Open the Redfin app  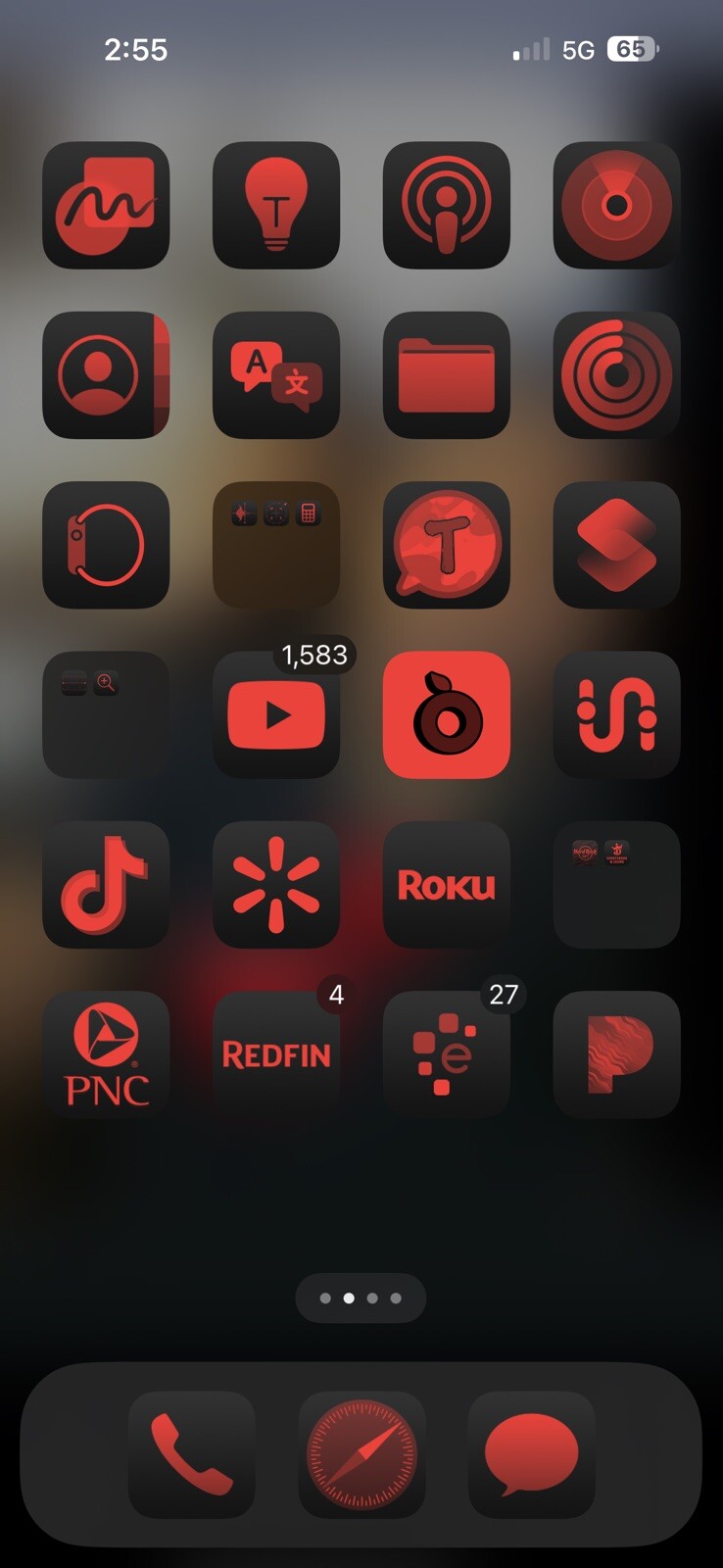(276, 1054)
